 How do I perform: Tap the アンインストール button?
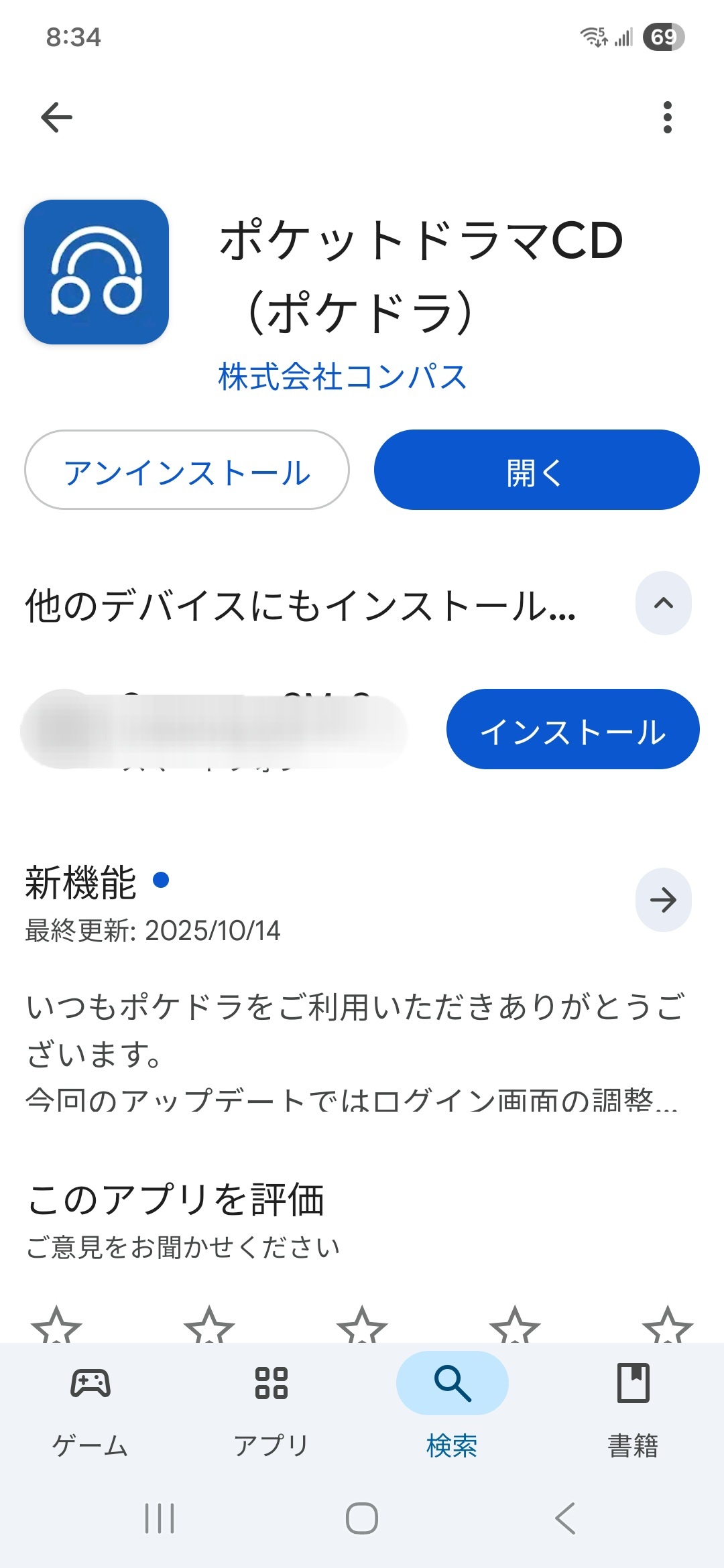pyautogui.click(x=187, y=470)
